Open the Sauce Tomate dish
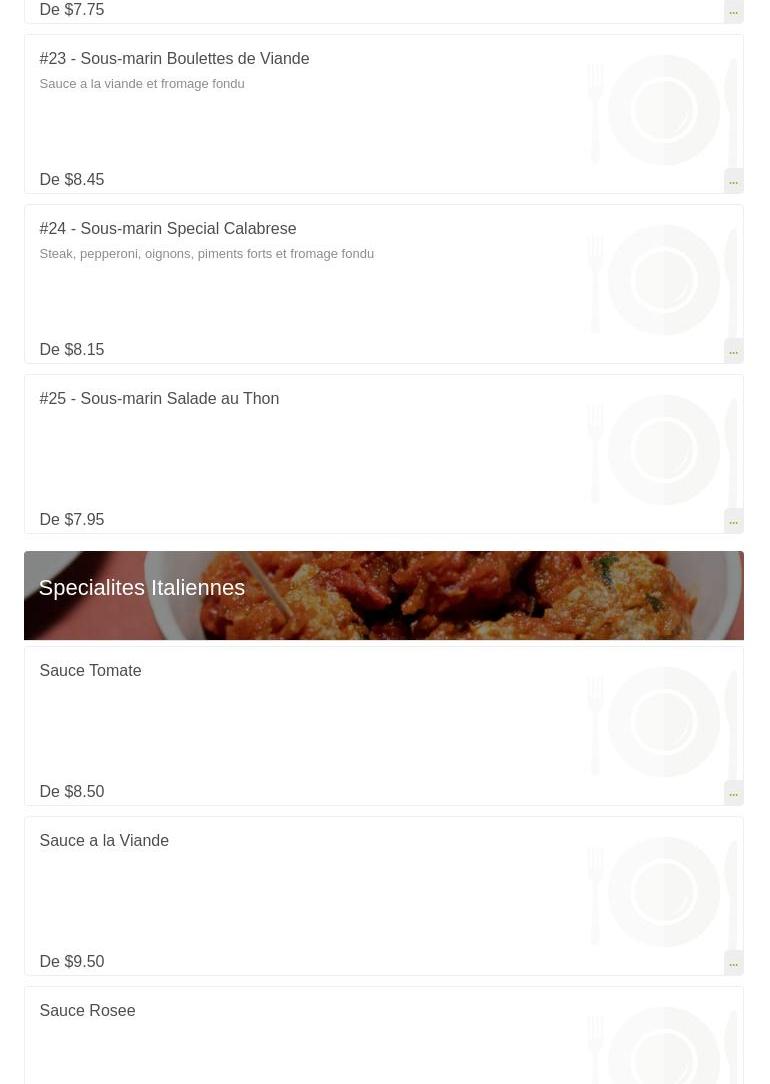 click(x=90, y=671)
